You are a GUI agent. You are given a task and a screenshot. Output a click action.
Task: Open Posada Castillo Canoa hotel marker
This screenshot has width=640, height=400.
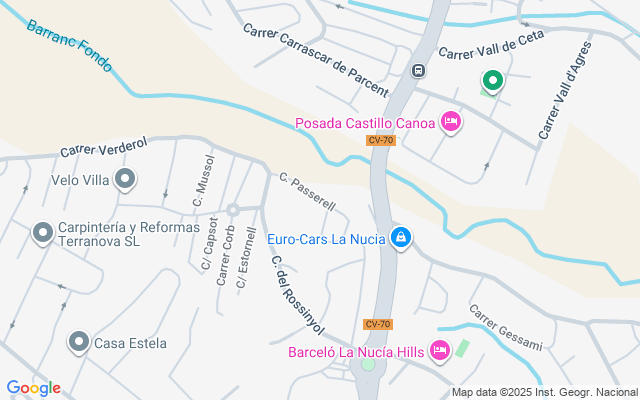click(450, 122)
